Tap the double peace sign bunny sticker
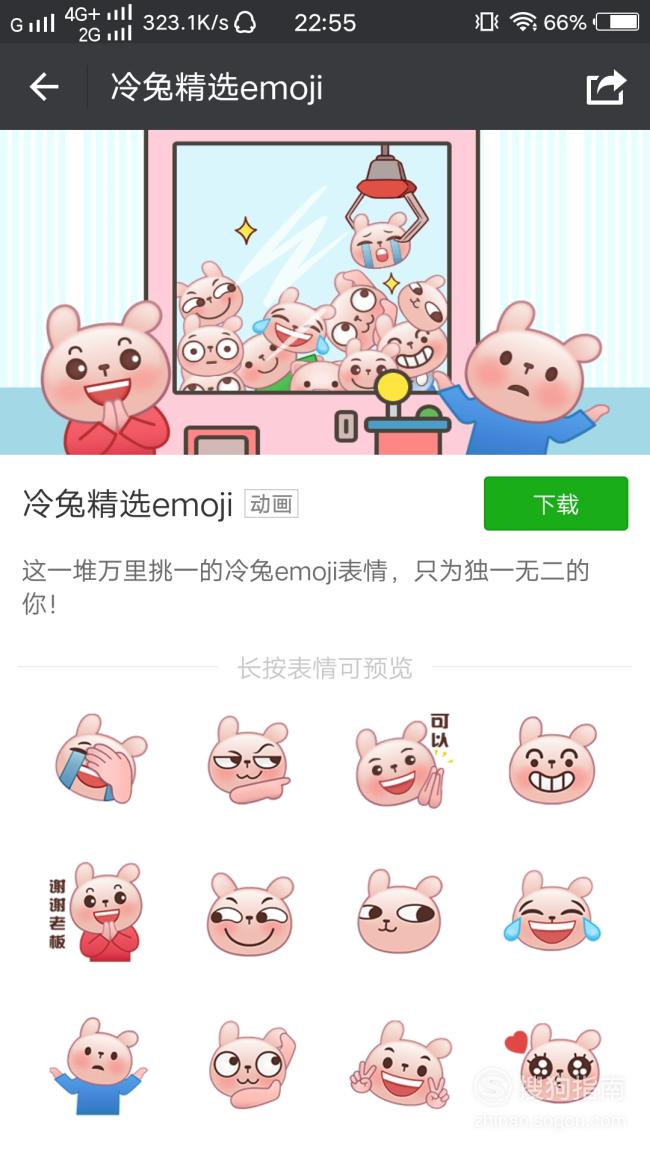The height and width of the screenshot is (1155, 650). click(400, 1065)
